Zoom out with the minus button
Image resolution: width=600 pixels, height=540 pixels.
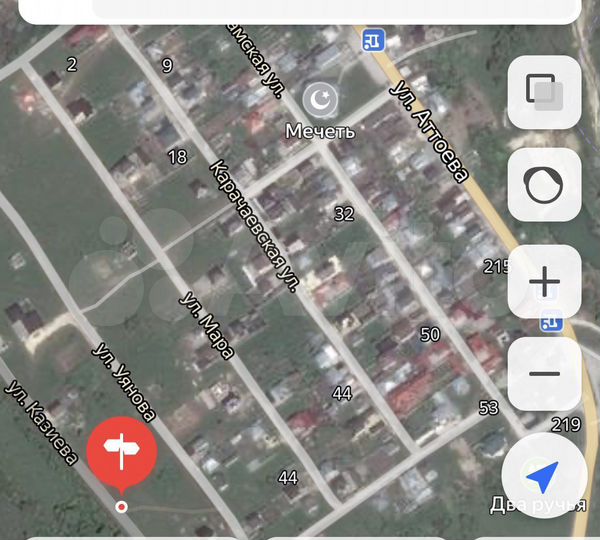click(544, 373)
